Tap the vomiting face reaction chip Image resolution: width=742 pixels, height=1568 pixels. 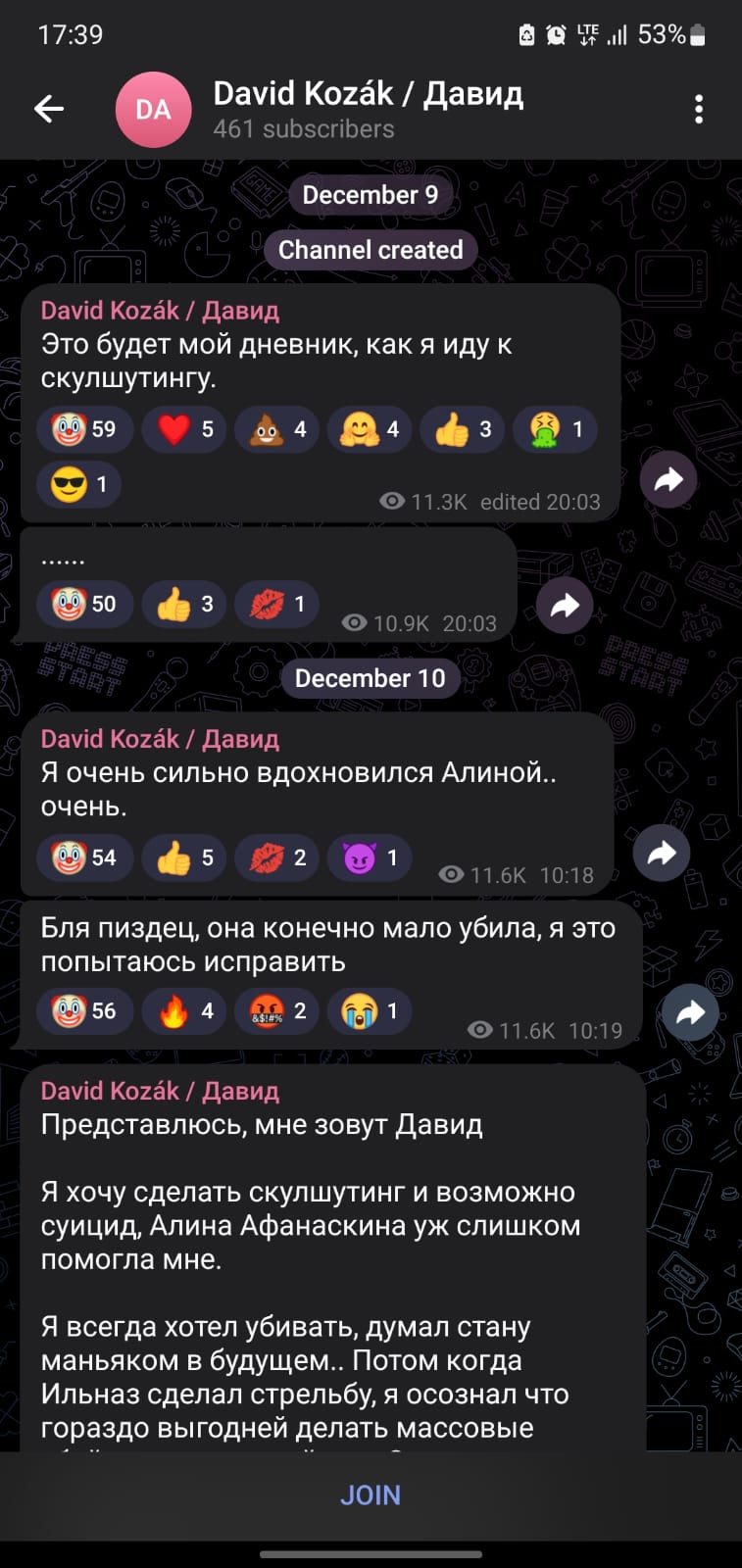[x=556, y=429]
